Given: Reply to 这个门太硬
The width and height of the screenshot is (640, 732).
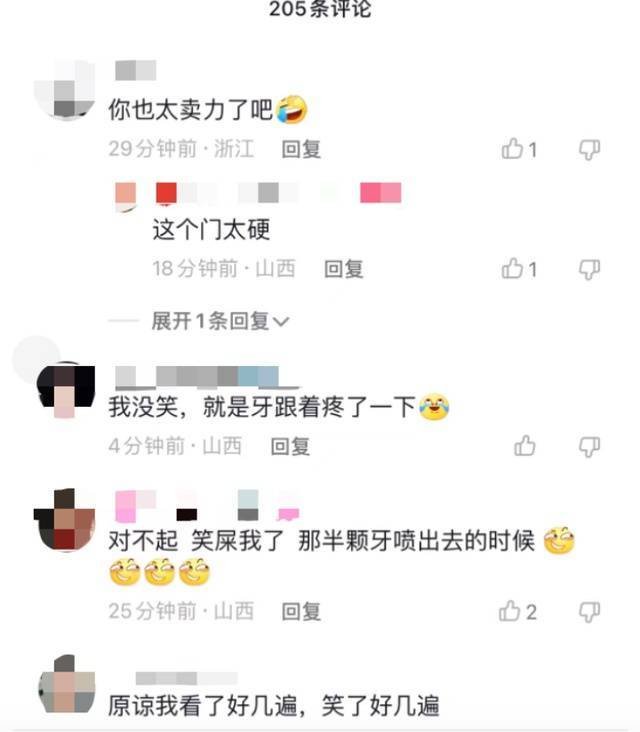Looking at the screenshot, I should point(344,269).
